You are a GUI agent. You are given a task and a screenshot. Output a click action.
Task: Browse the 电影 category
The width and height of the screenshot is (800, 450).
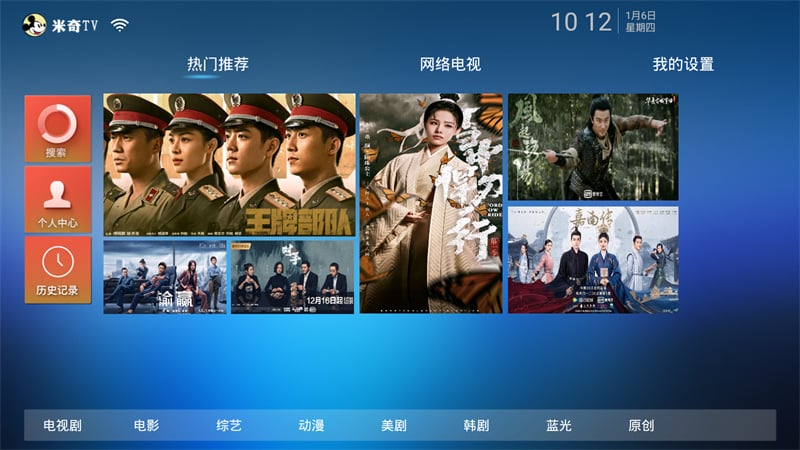coord(146,425)
